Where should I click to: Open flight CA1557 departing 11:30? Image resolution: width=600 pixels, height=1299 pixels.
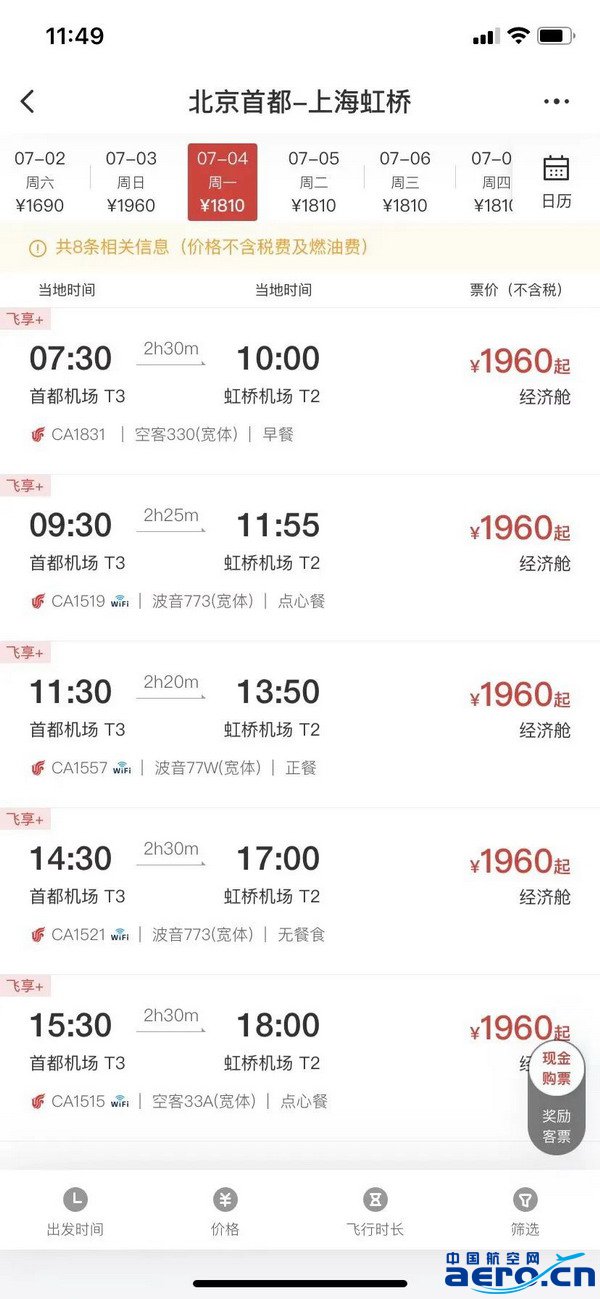coord(300,724)
